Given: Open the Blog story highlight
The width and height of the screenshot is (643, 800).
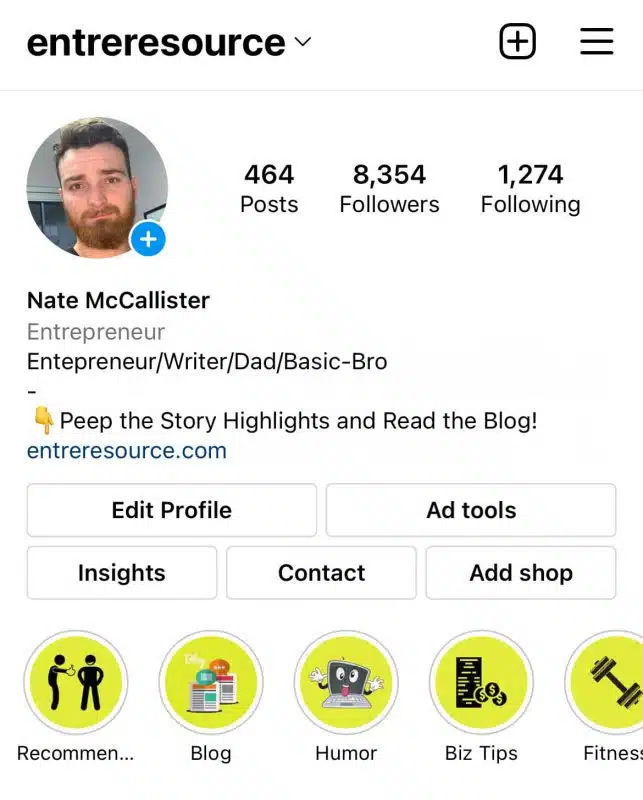Looking at the screenshot, I should 210,683.
